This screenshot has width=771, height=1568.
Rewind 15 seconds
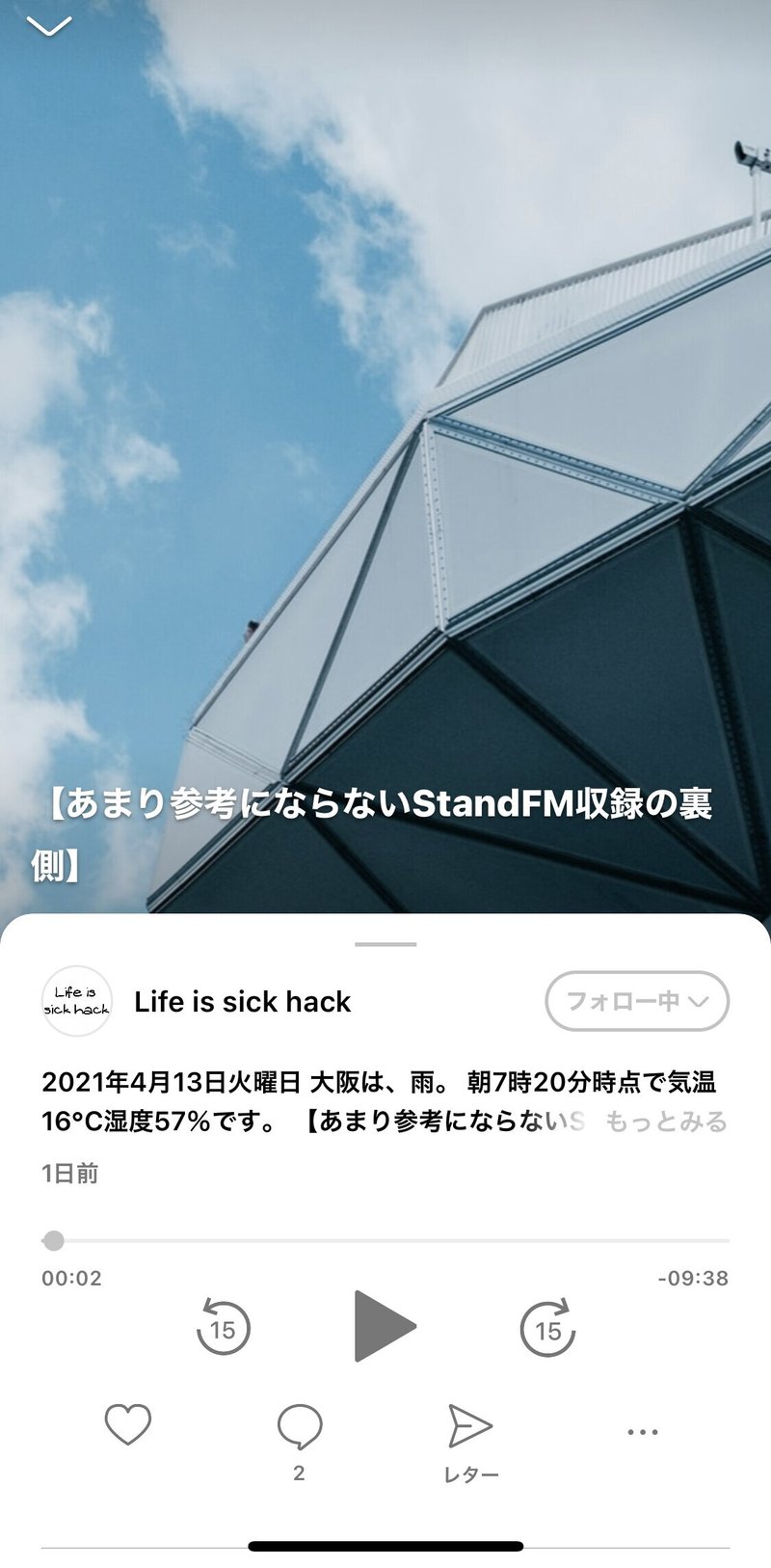pyautogui.click(x=223, y=1328)
